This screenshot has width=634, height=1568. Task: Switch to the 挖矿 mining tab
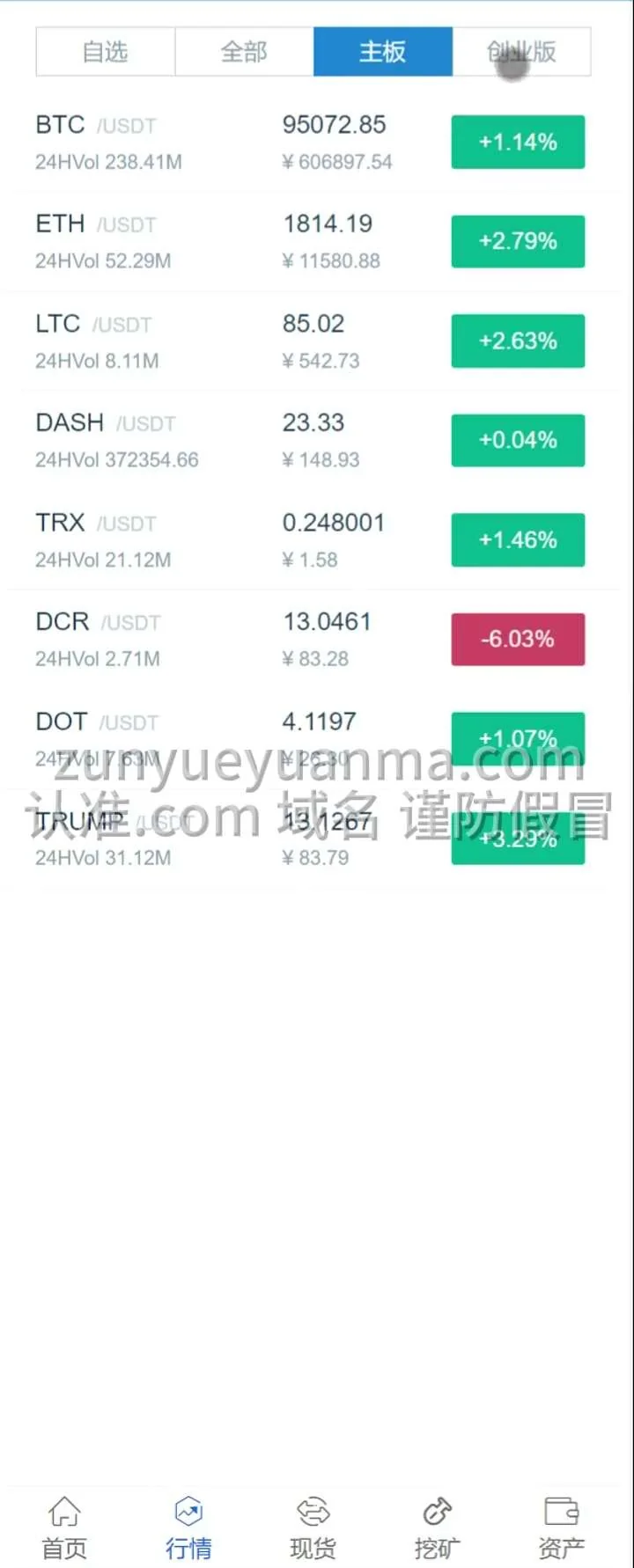tap(437, 1528)
